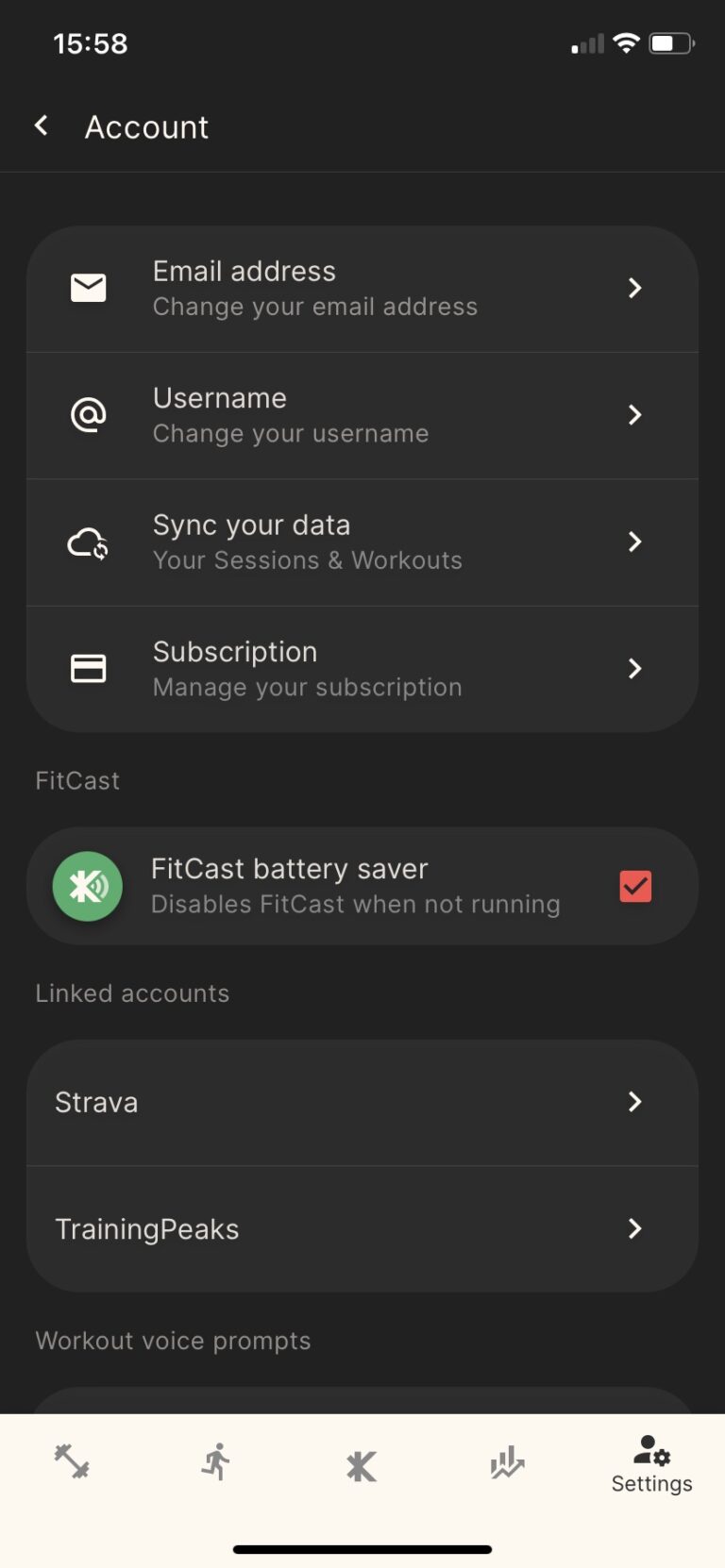The width and height of the screenshot is (725, 1568).
Task: Open the center logo tab
Action: tap(362, 1465)
